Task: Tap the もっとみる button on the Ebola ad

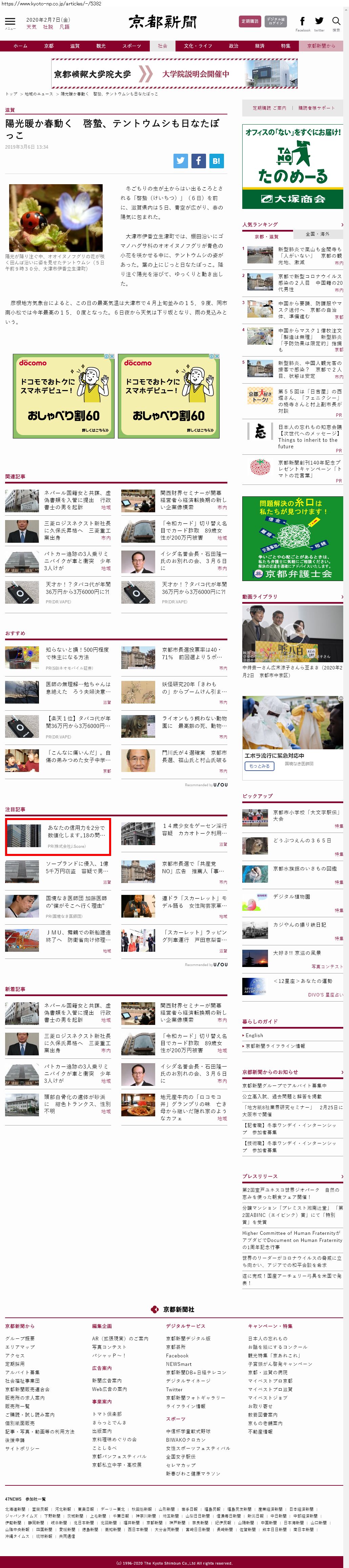Action: click(x=259, y=766)
